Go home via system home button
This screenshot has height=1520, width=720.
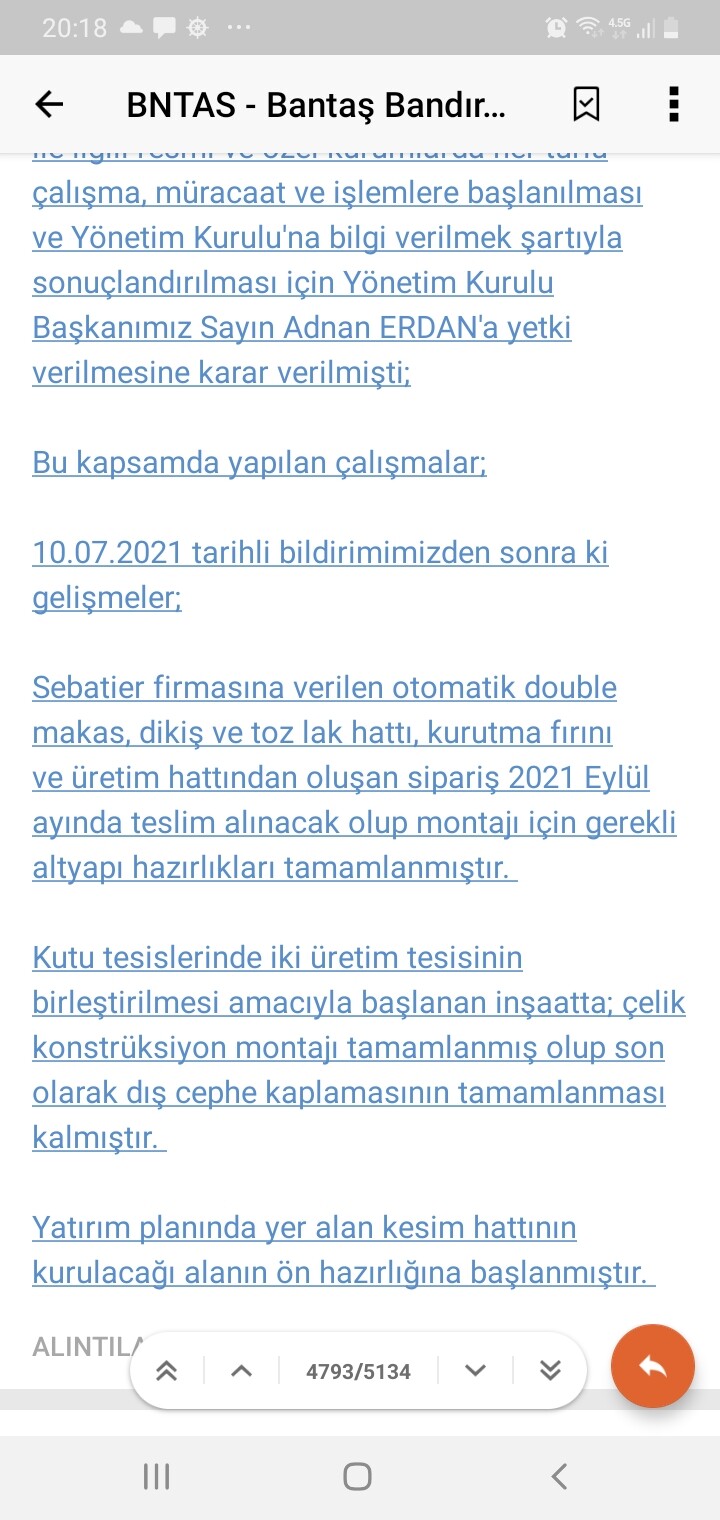(x=357, y=1476)
